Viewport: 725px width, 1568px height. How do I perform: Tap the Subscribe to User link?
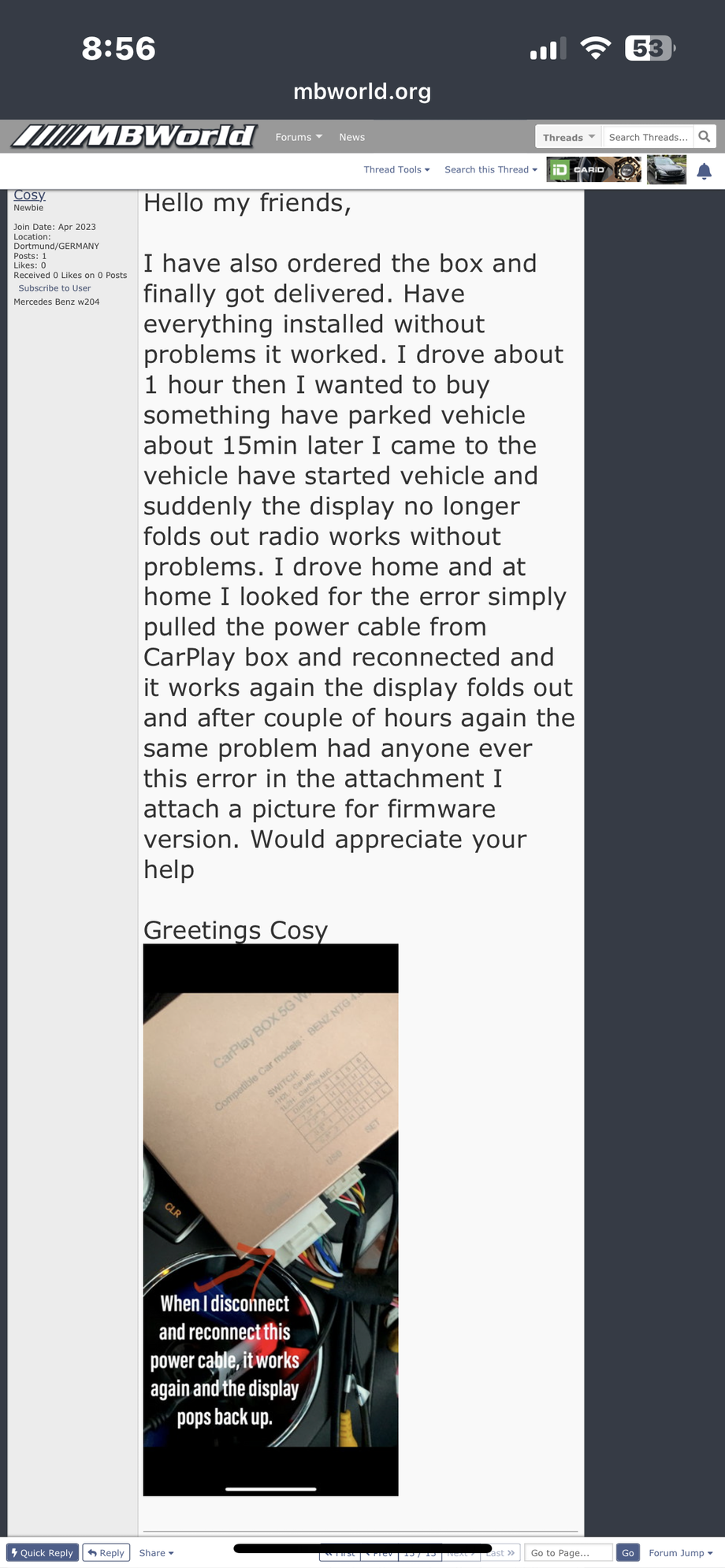click(54, 288)
